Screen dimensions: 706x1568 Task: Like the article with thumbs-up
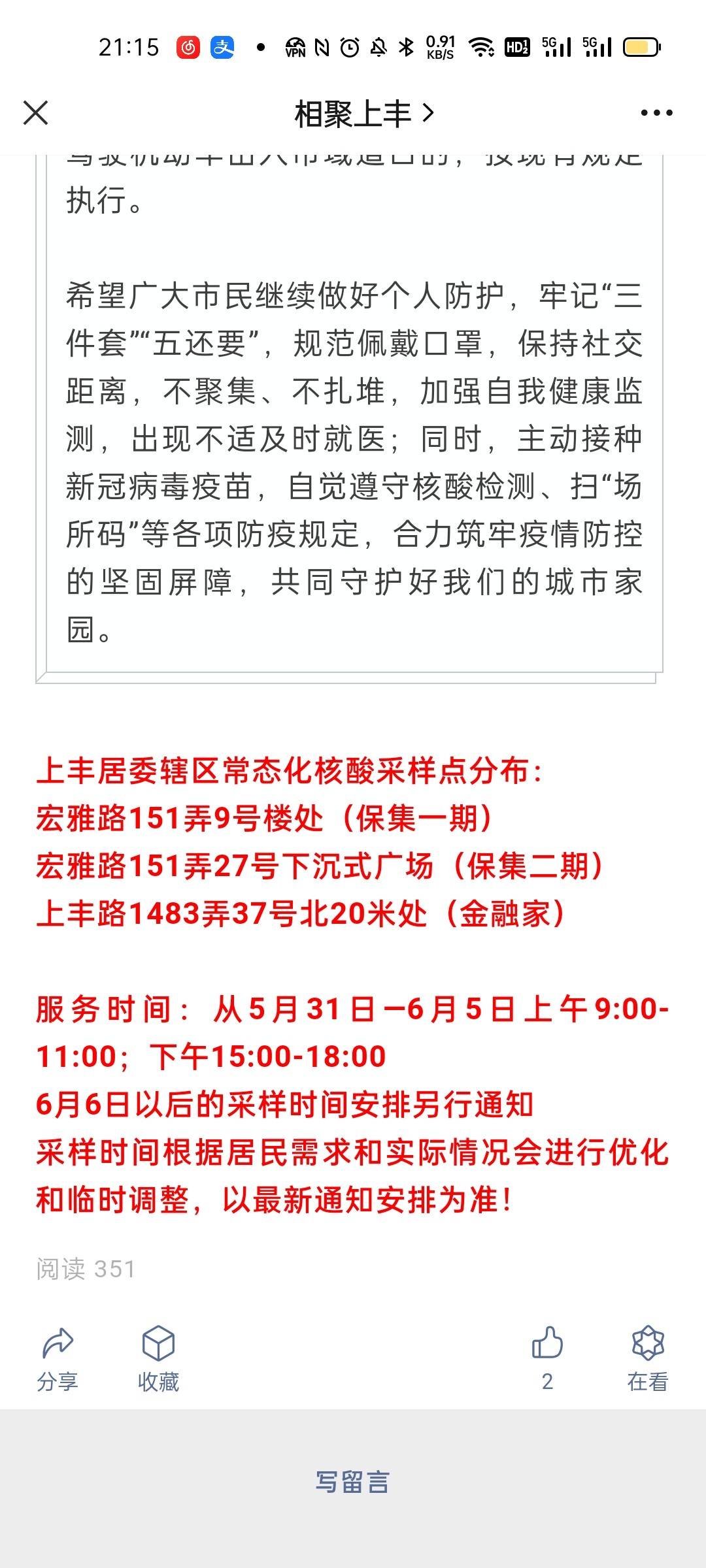(x=547, y=1359)
